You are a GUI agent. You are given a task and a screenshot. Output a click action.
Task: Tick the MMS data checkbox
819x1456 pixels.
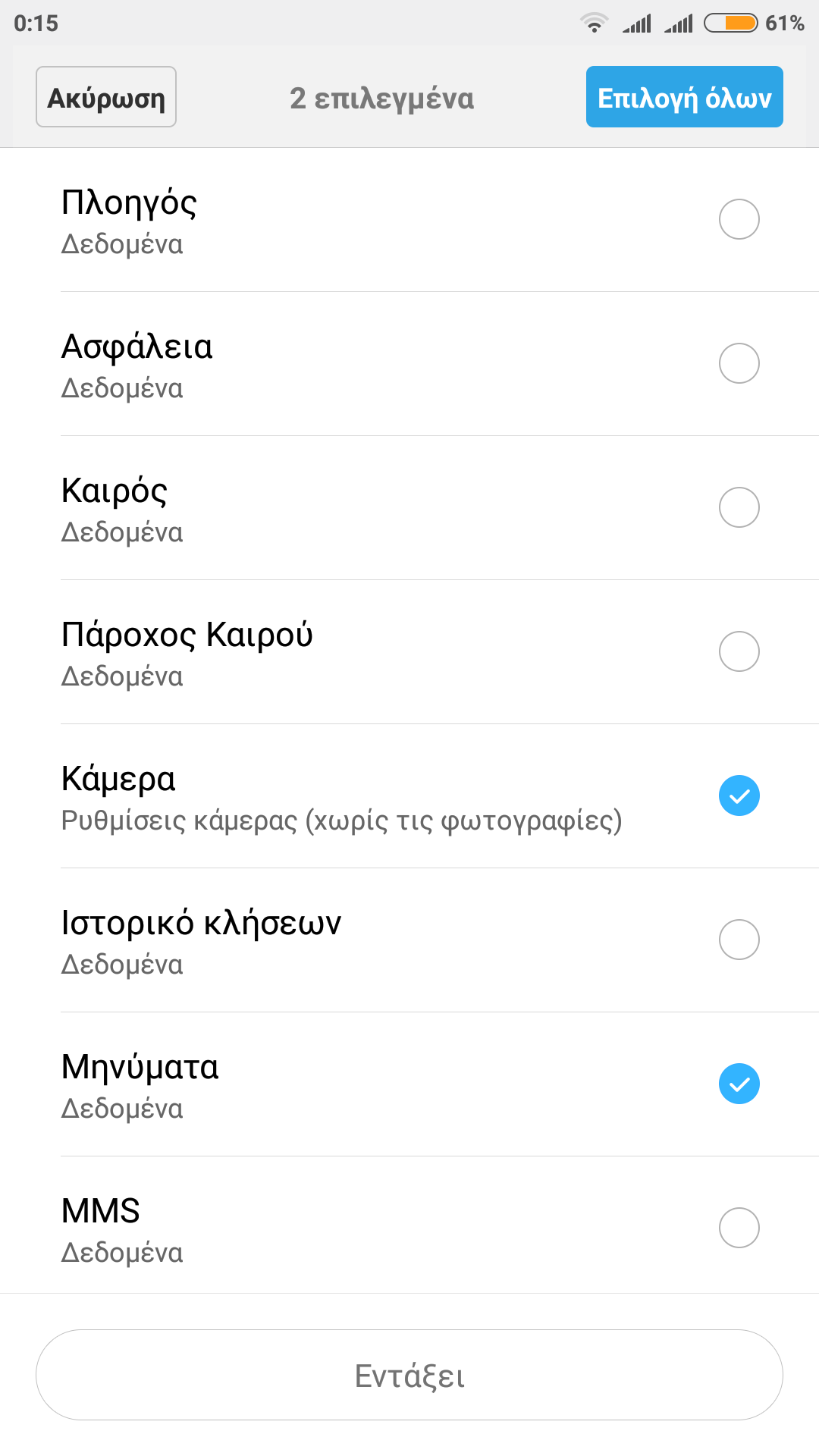click(739, 1228)
